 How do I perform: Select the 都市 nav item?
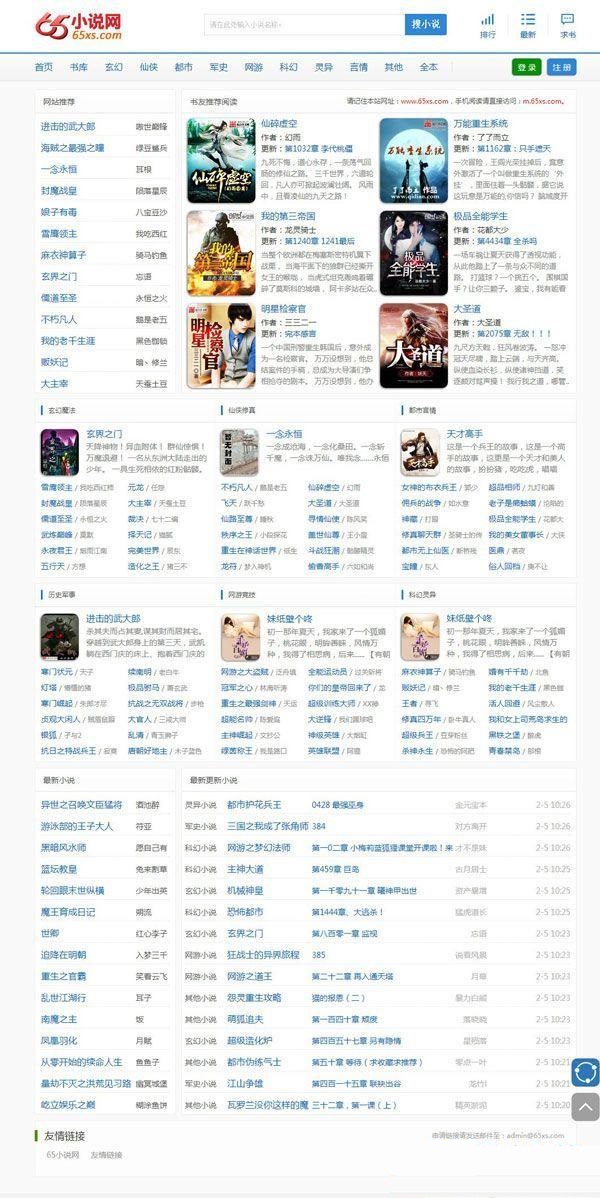[183, 67]
